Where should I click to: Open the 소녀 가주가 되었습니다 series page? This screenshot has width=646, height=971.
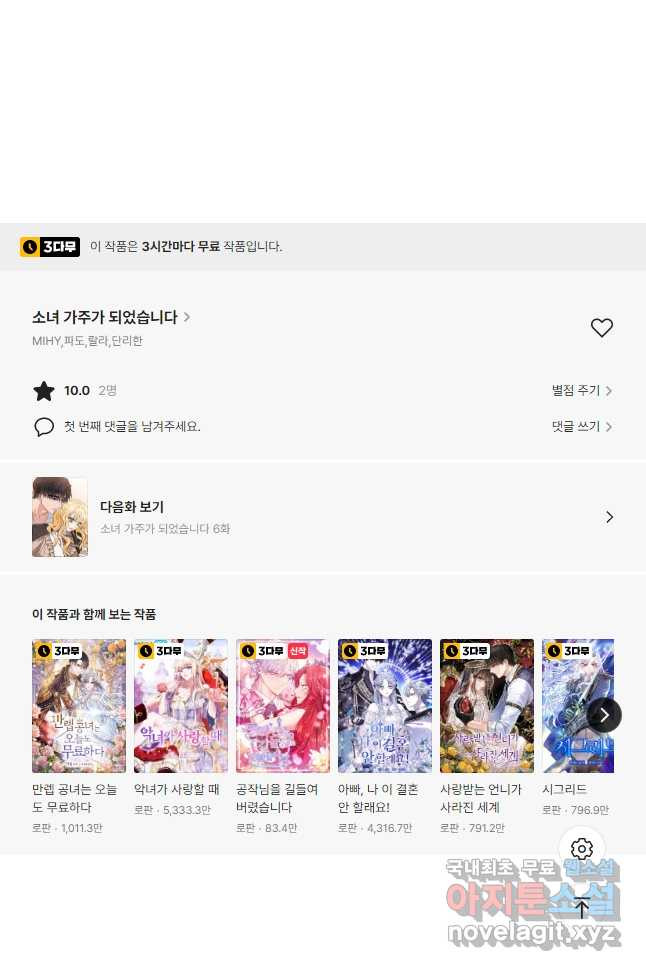tap(110, 317)
